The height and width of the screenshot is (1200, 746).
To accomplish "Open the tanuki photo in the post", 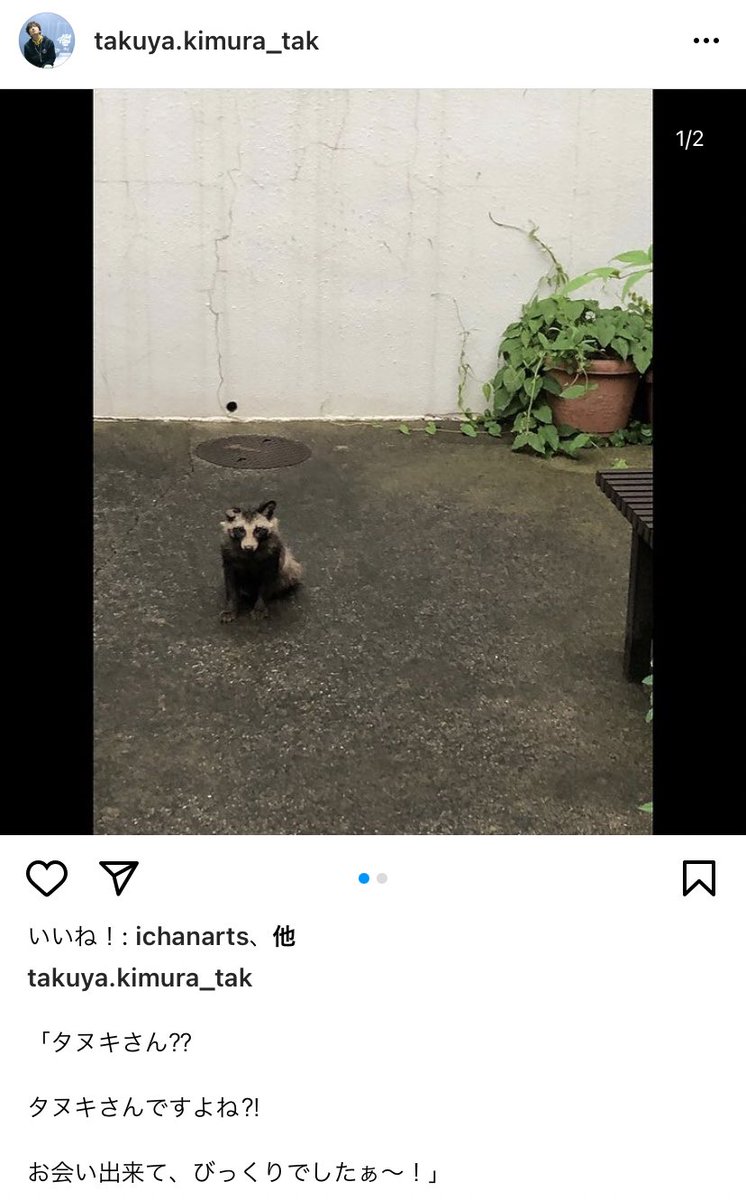I will (373, 462).
